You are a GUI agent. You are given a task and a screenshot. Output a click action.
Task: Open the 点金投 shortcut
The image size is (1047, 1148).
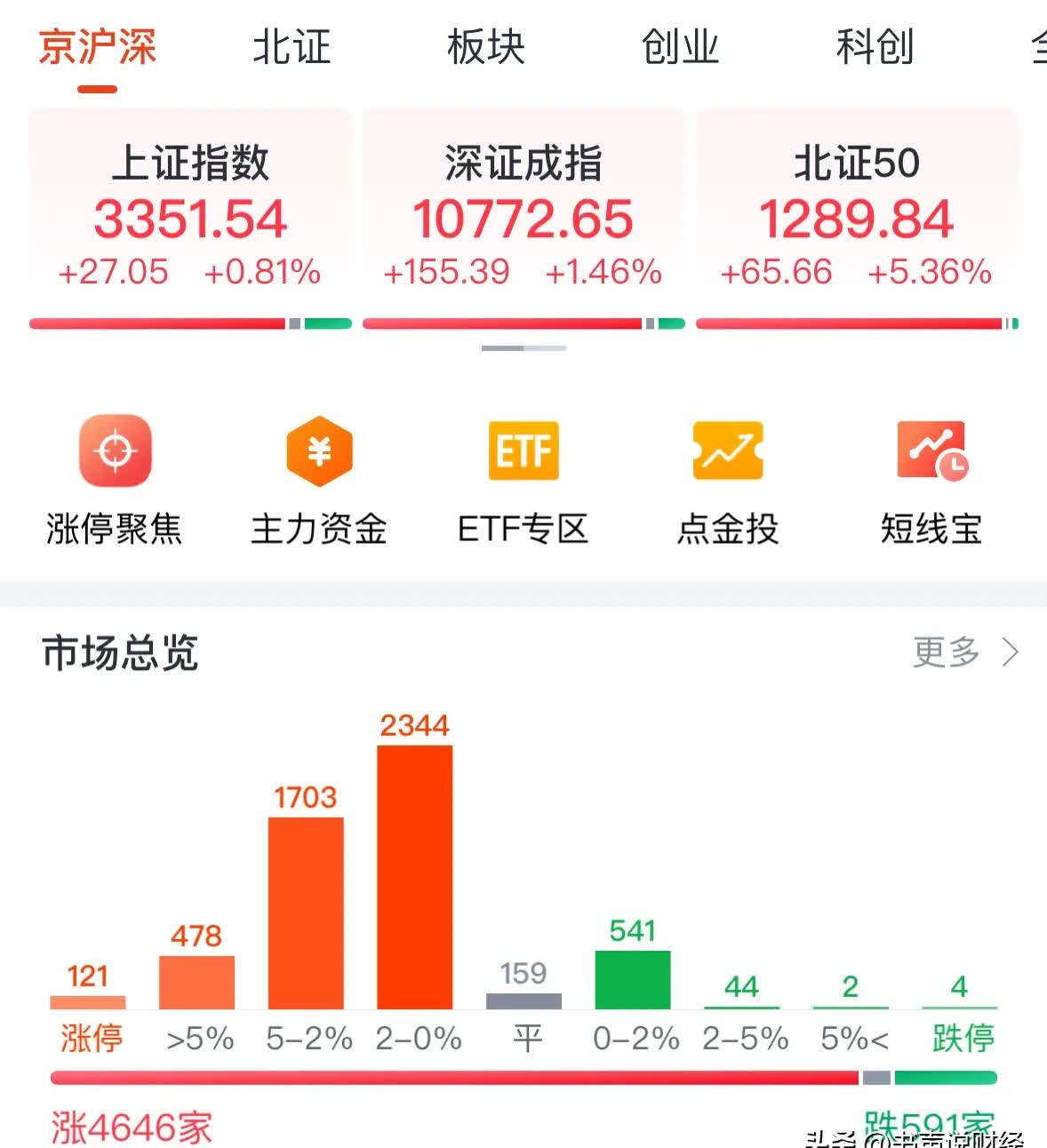click(x=728, y=480)
